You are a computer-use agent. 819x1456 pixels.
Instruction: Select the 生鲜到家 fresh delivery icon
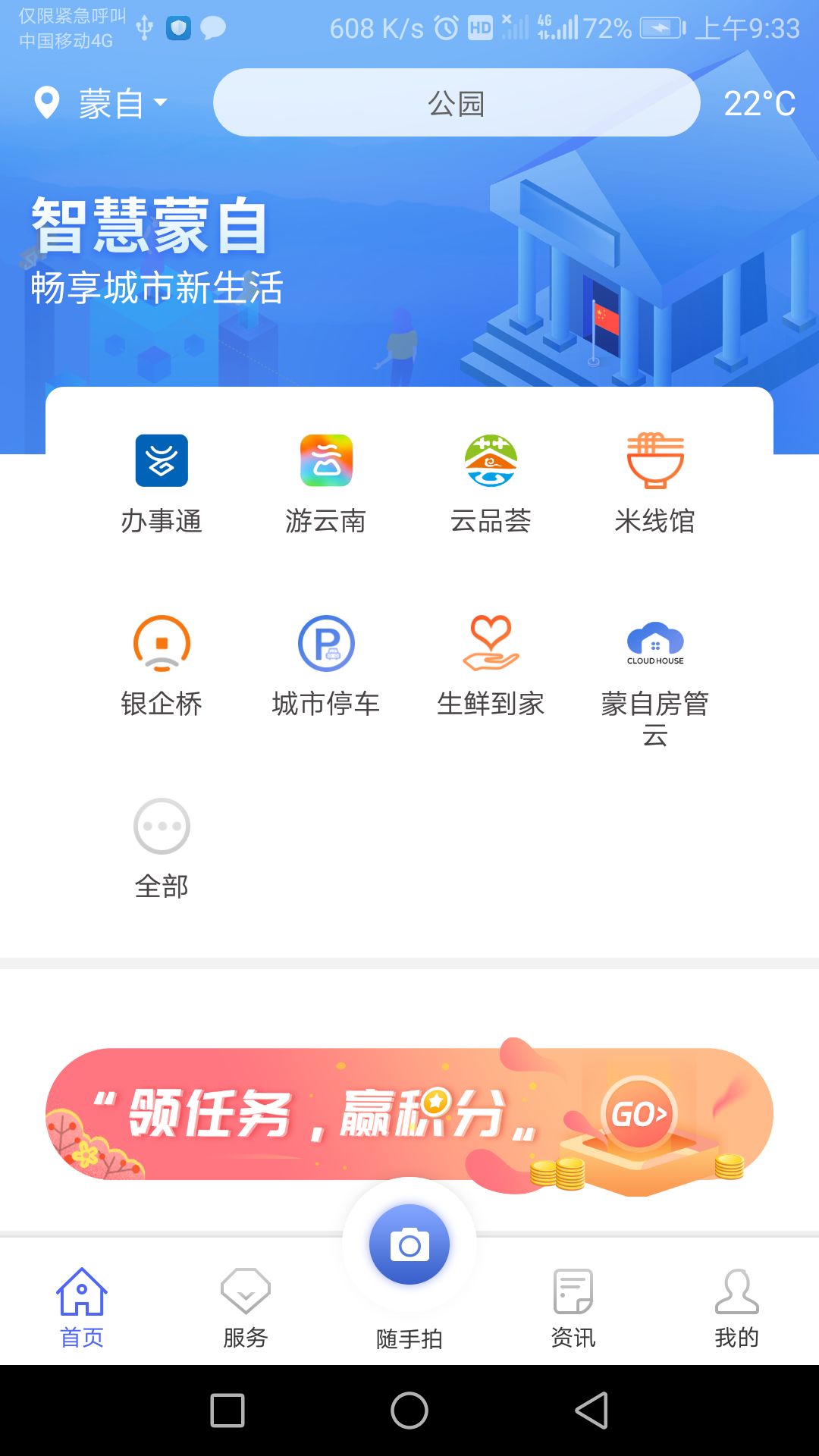pos(491,645)
